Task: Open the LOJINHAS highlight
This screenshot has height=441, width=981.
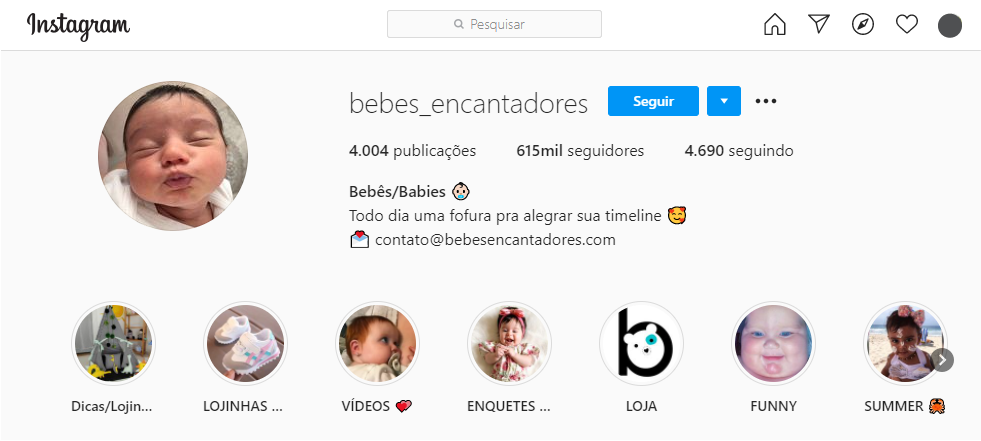Action: coord(245,344)
